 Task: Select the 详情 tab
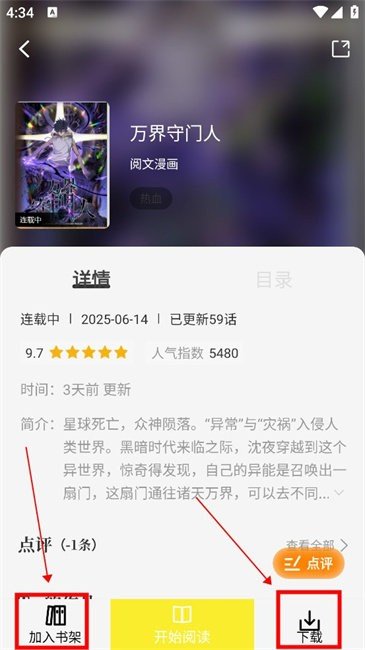point(91,279)
